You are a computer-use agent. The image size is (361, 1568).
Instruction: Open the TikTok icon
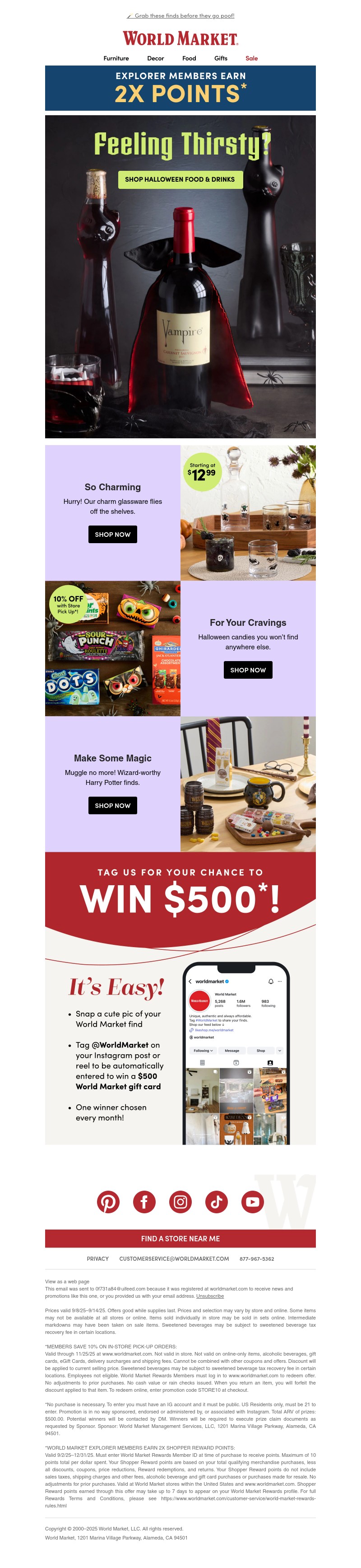coord(216,1202)
